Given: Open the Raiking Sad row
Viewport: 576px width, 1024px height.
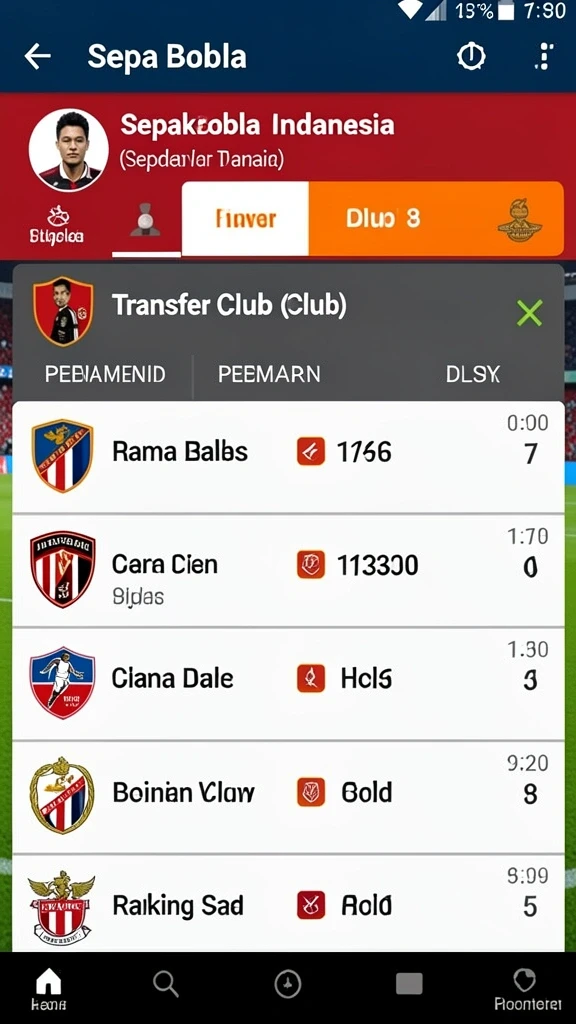Looking at the screenshot, I should pyautogui.click(x=288, y=904).
